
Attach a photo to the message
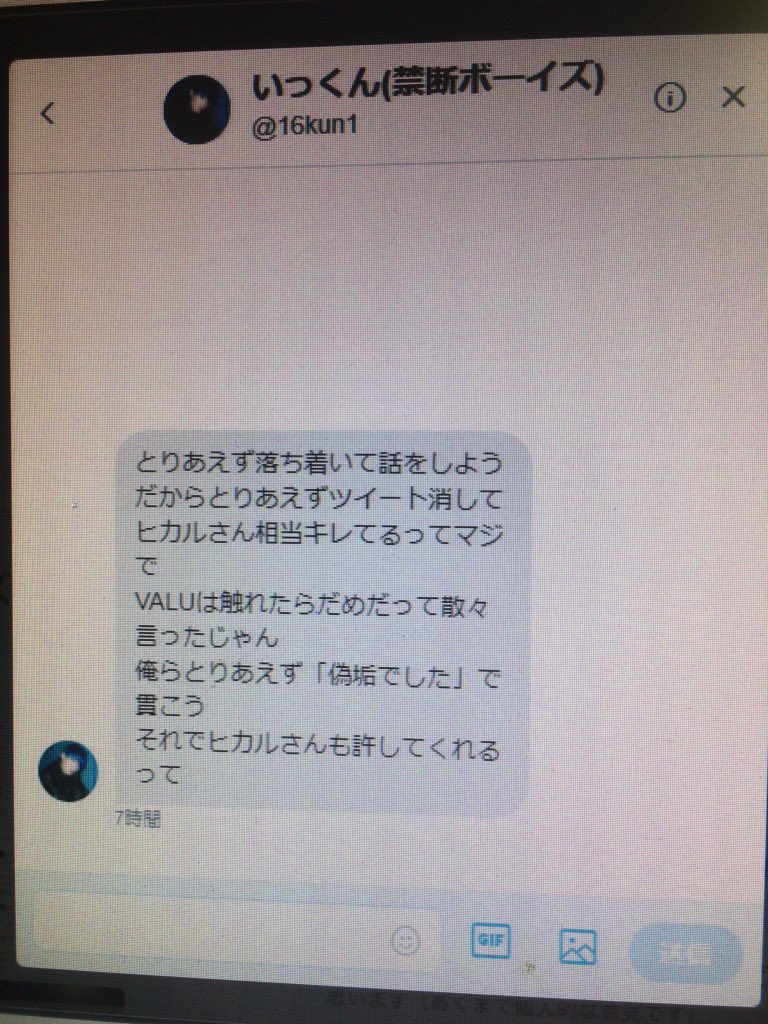(x=578, y=945)
